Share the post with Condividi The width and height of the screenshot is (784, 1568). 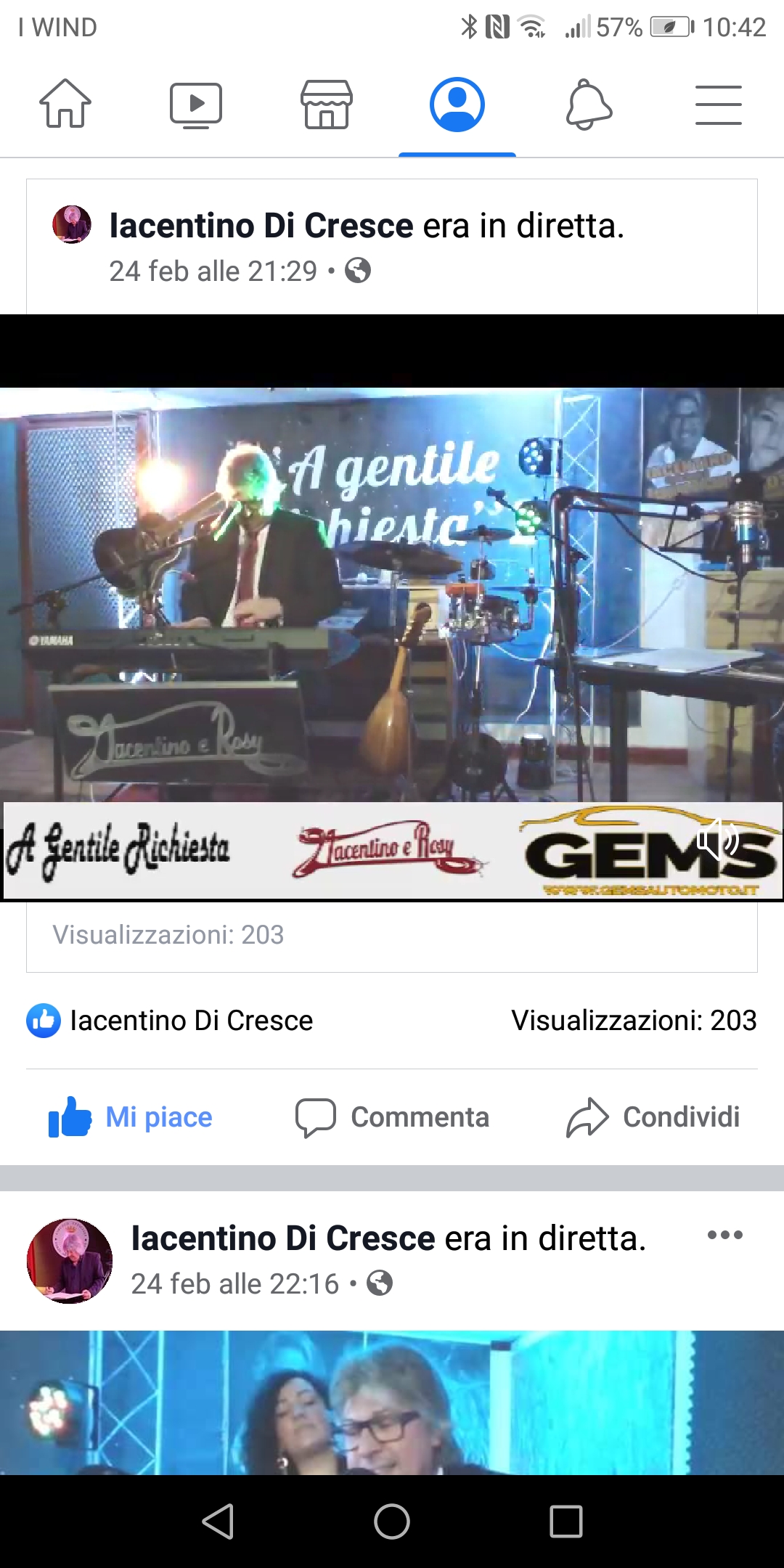tap(653, 1117)
